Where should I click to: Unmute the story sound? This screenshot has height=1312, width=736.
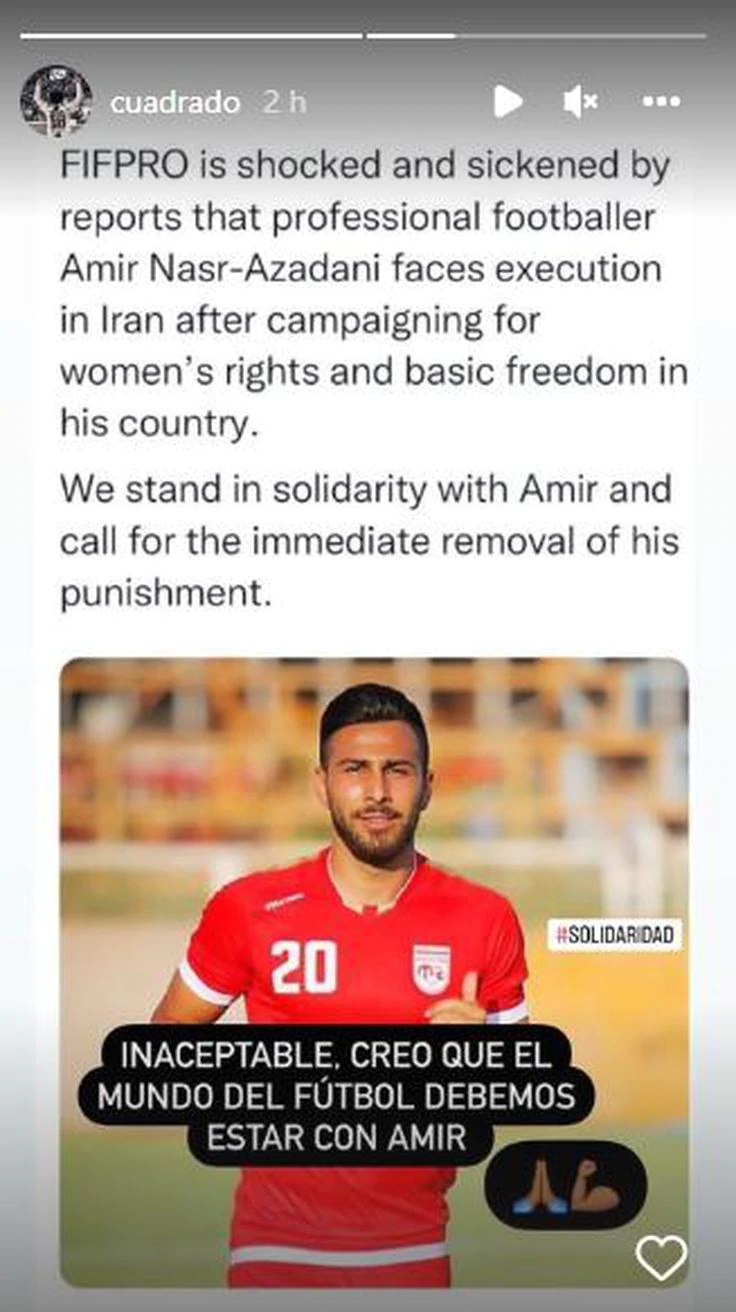coord(580,101)
